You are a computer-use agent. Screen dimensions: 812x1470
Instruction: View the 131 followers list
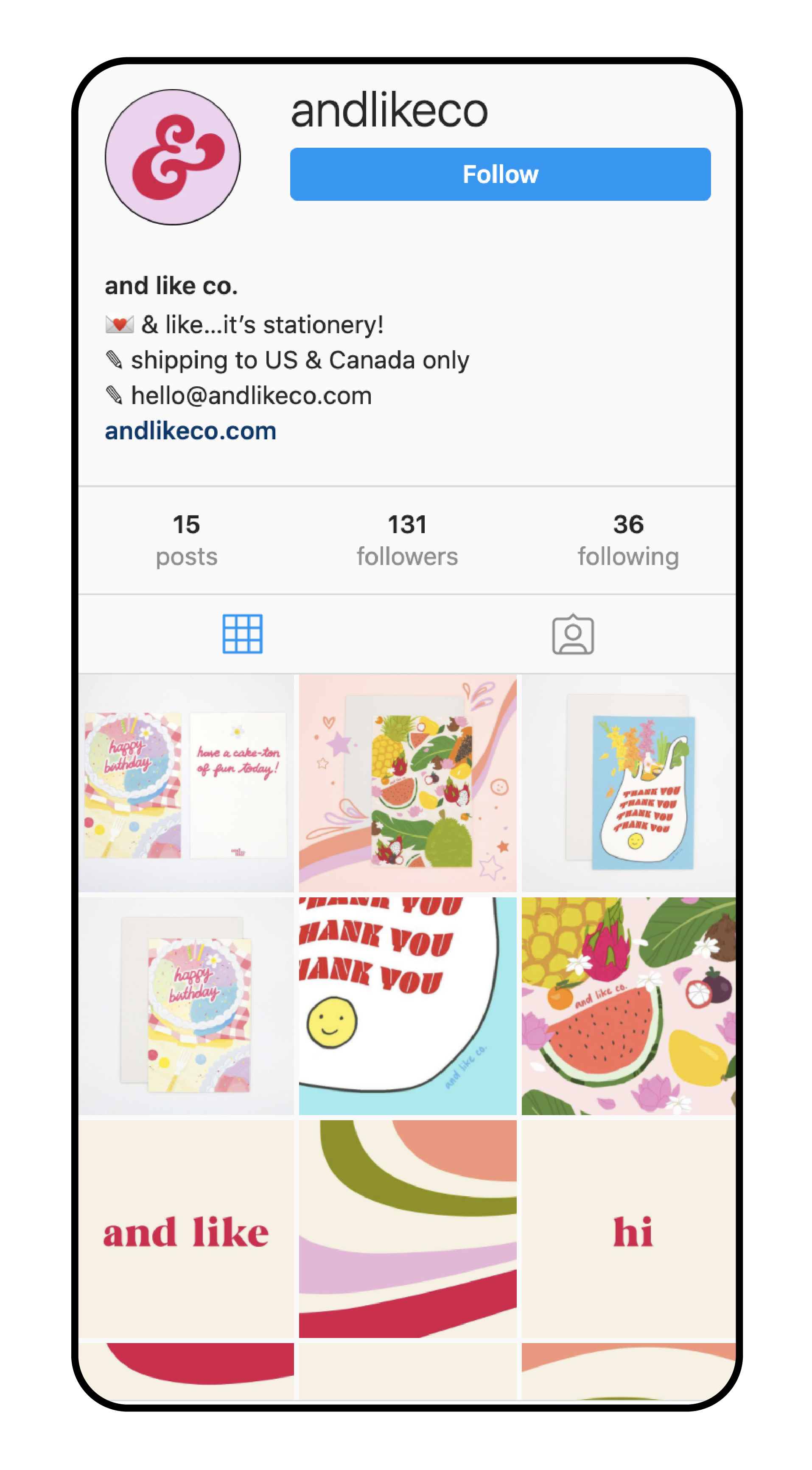coord(406,539)
